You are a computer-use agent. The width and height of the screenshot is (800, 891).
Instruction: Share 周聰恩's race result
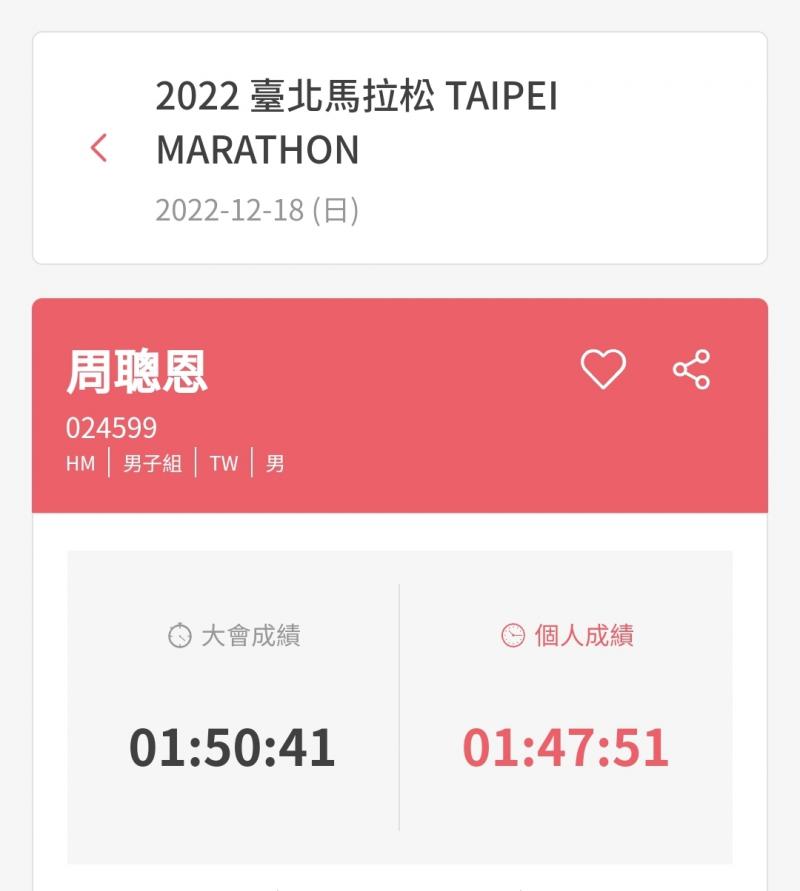click(691, 369)
